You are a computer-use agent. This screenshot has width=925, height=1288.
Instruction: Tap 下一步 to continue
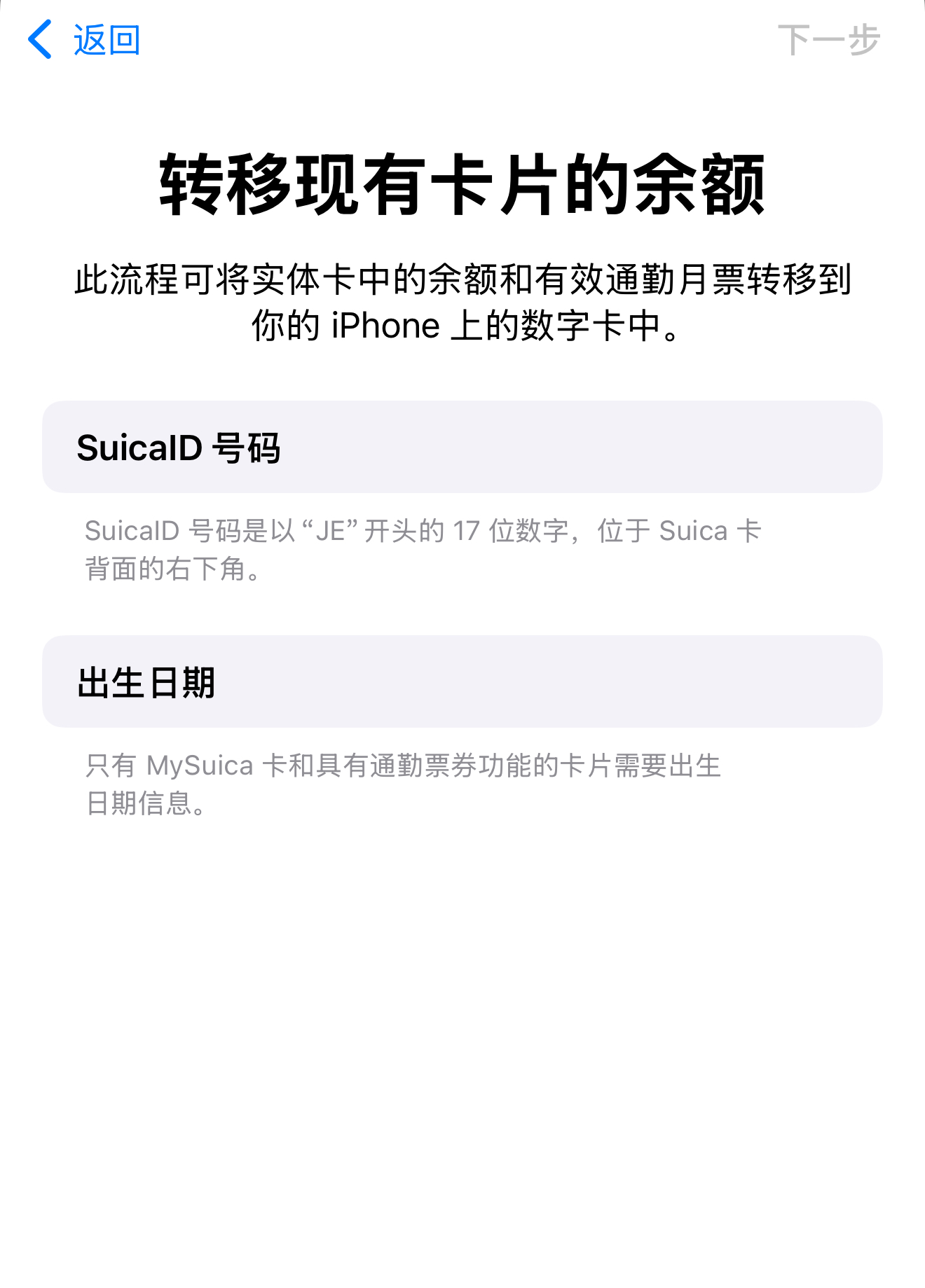(x=828, y=40)
